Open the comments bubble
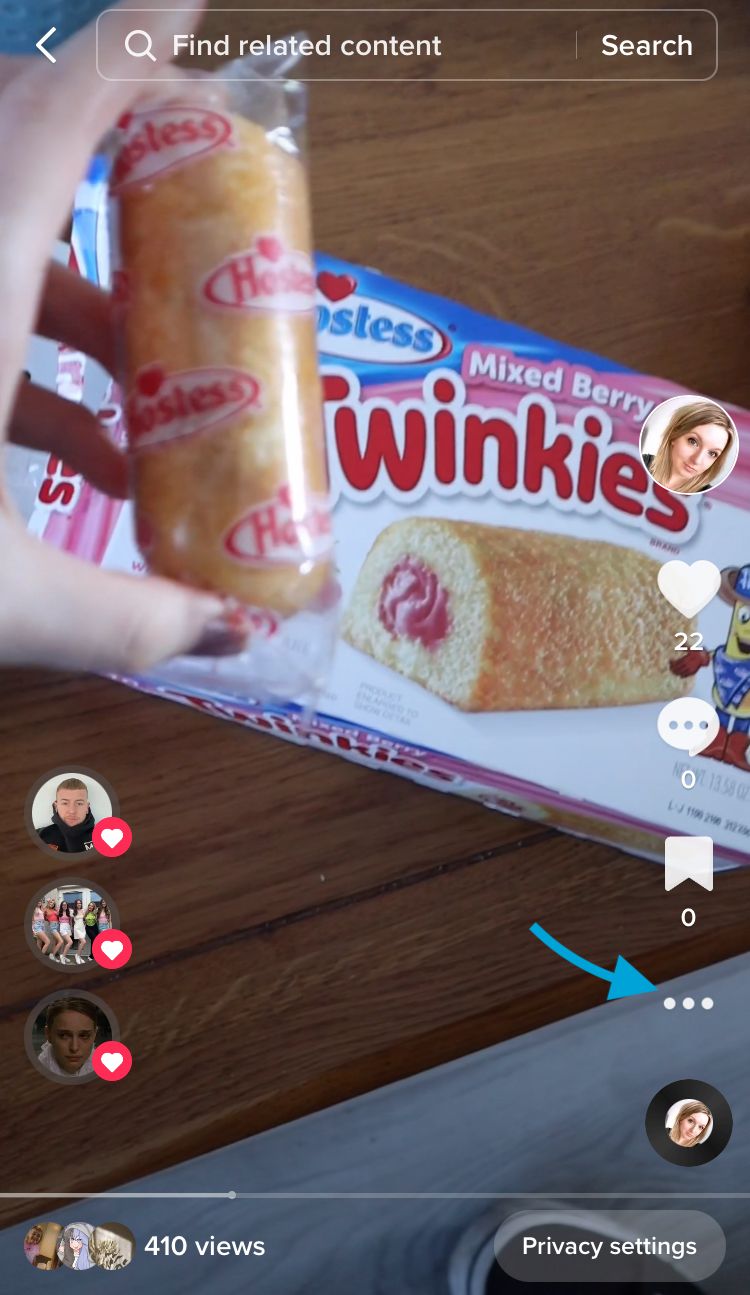Screen dimensions: 750x1295 point(688,726)
